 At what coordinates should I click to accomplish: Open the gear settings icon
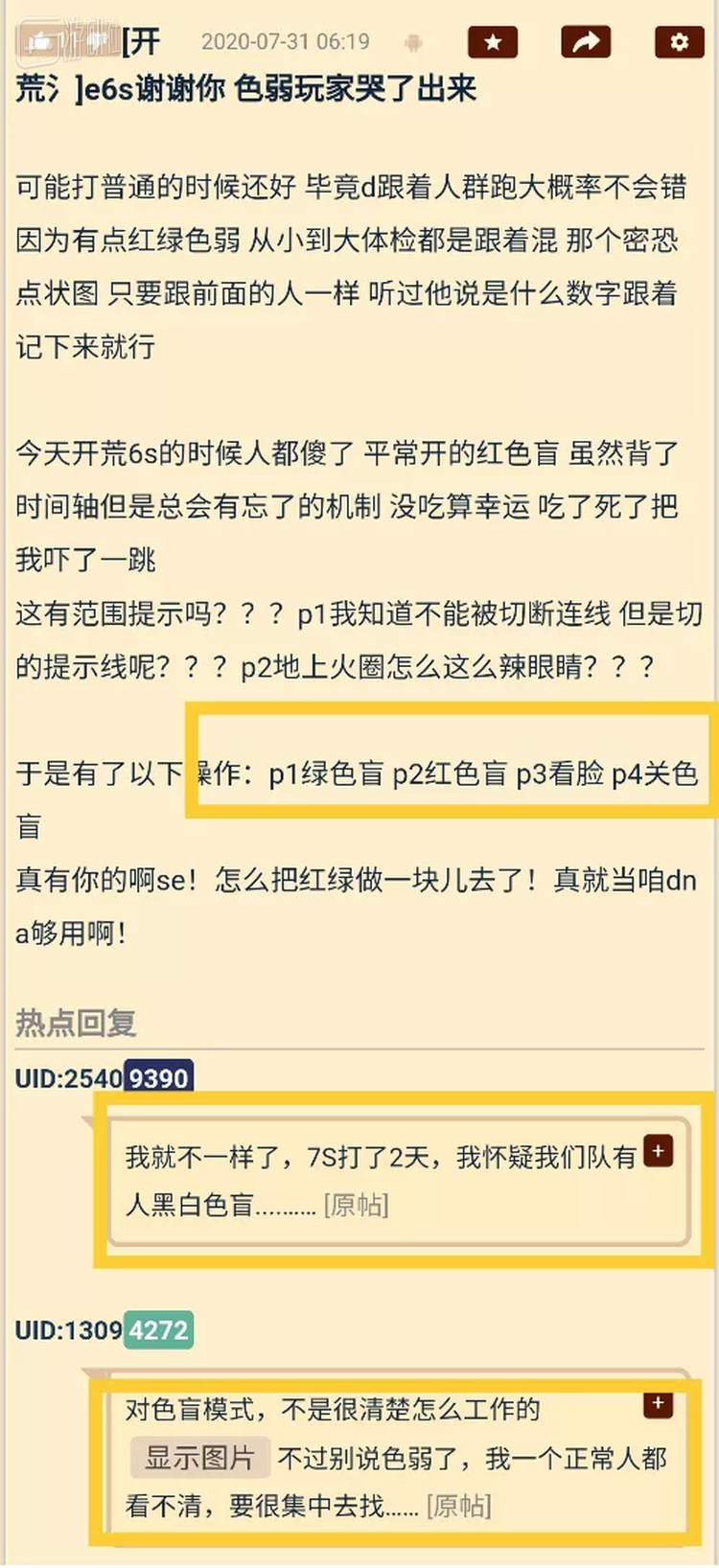point(679,42)
